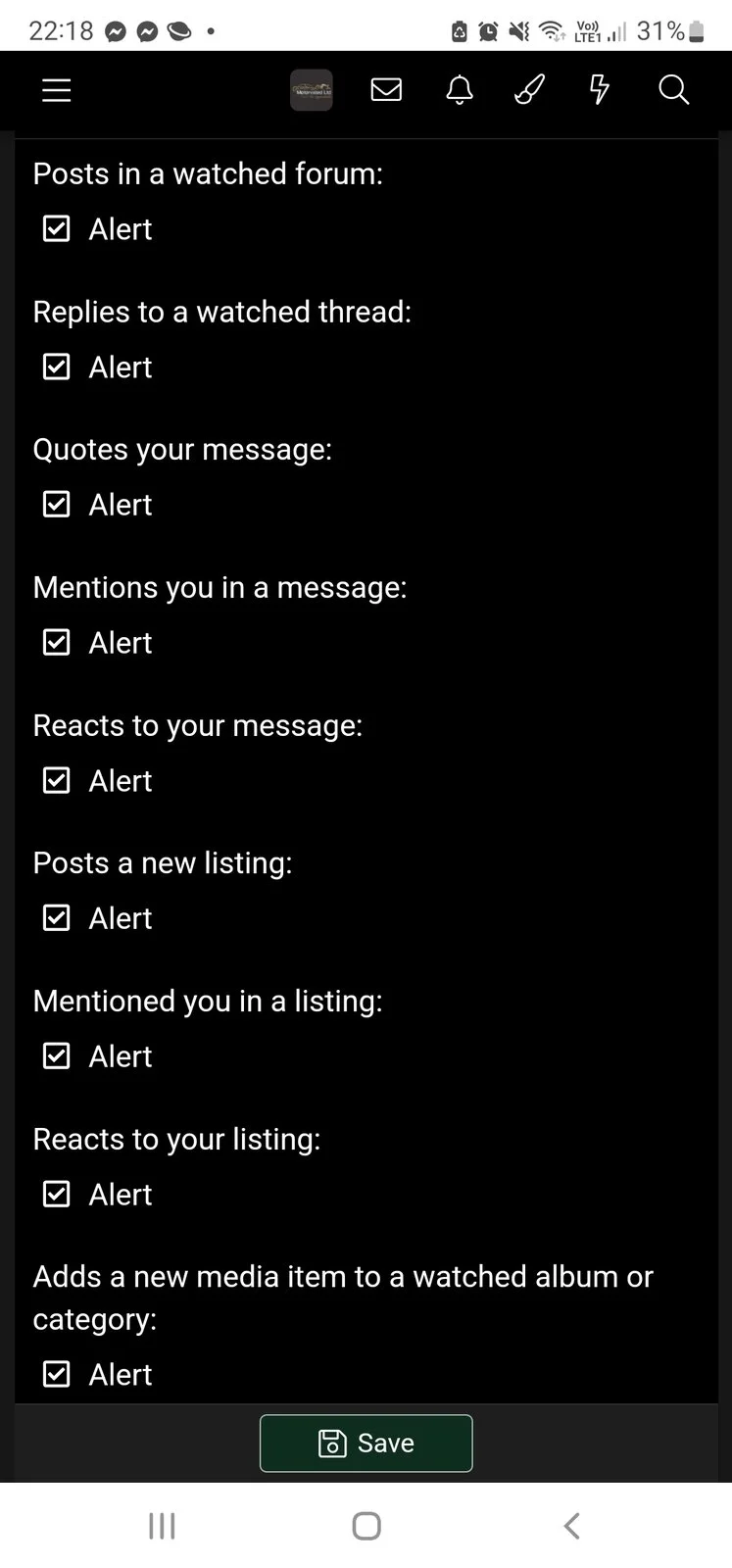This screenshot has width=732, height=1568.
Task: Open the recent apps overview
Action: [162, 1526]
